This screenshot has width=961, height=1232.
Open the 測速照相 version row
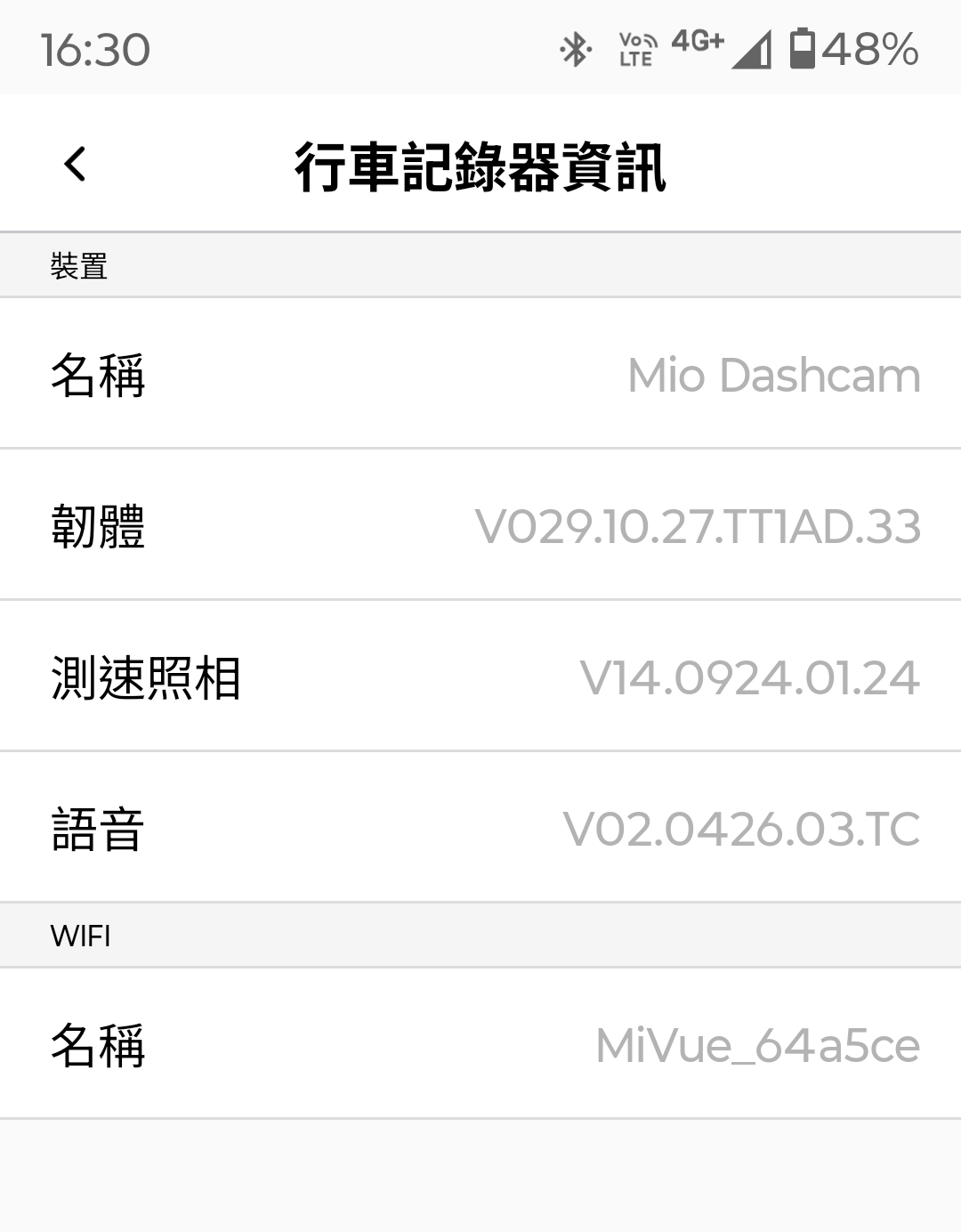pyautogui.click(x=480, y=677)
